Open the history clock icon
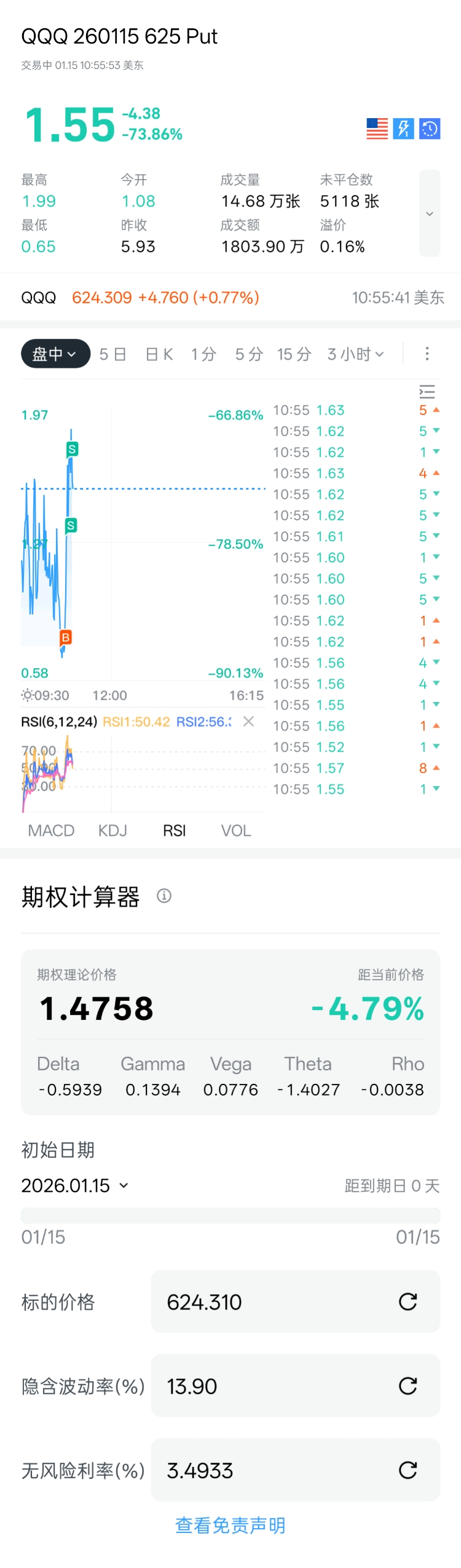The width and height of the screenshot is (461, 1568). pos(430,129)
